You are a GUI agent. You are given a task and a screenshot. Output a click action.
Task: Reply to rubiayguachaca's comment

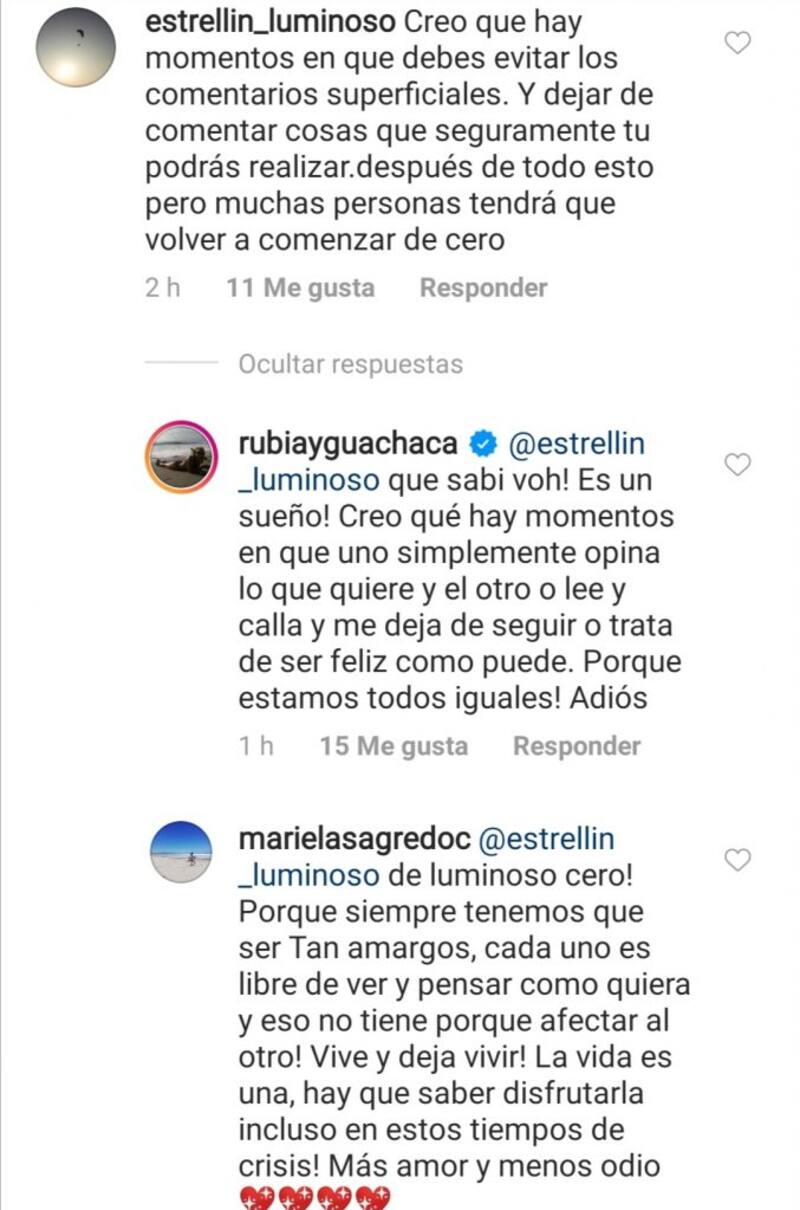tap(576, 746)
